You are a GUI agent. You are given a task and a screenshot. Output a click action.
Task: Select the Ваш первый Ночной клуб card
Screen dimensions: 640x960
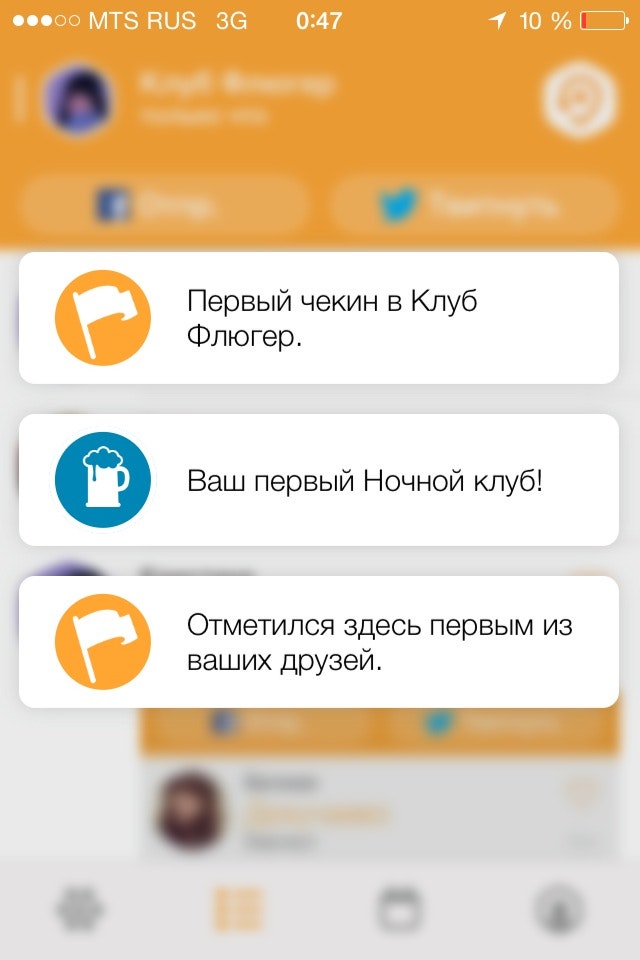pos(318,480)
